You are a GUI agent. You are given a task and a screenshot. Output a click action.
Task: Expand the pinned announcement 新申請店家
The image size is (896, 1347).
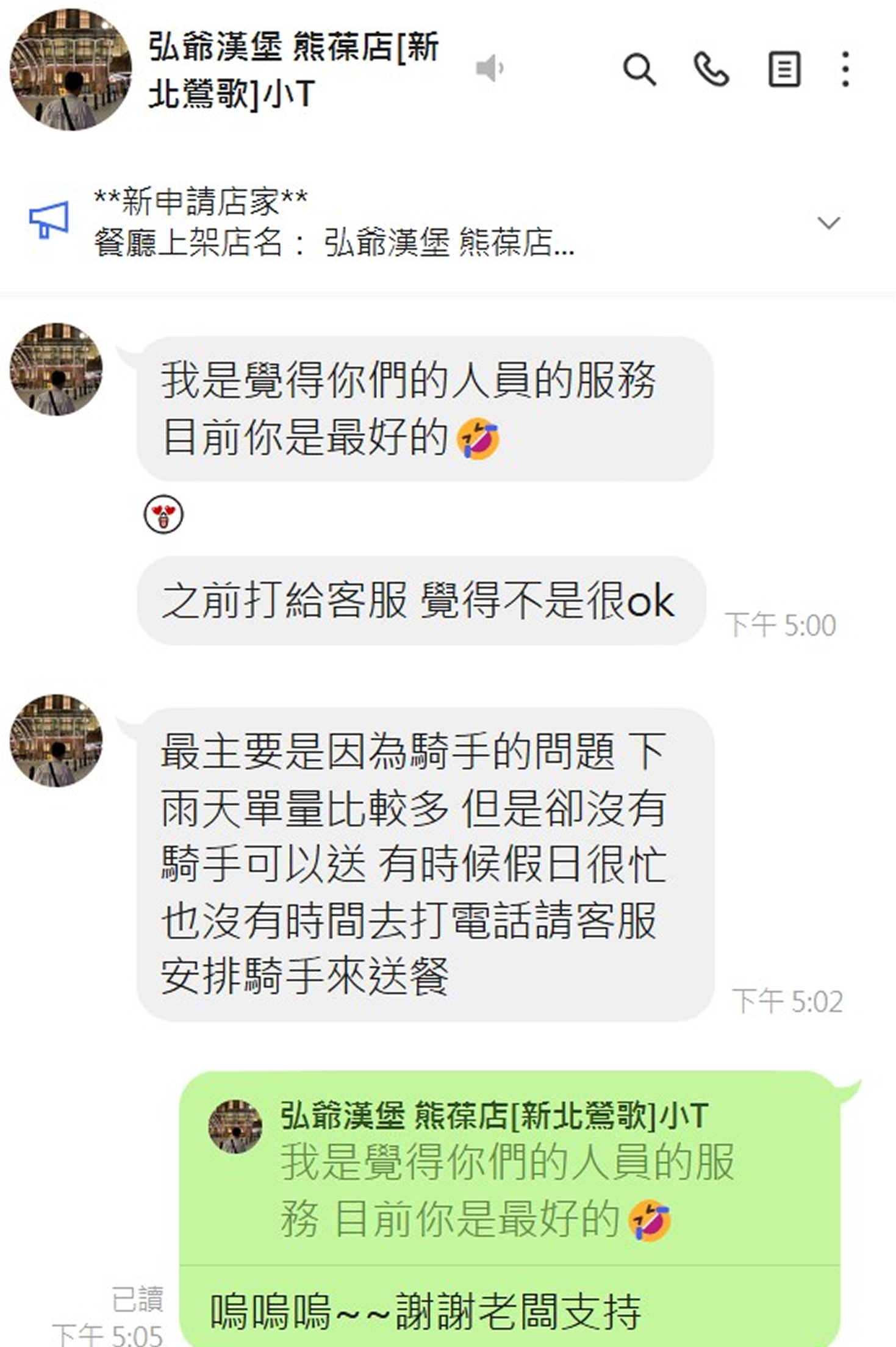click(x=828, y=222)
